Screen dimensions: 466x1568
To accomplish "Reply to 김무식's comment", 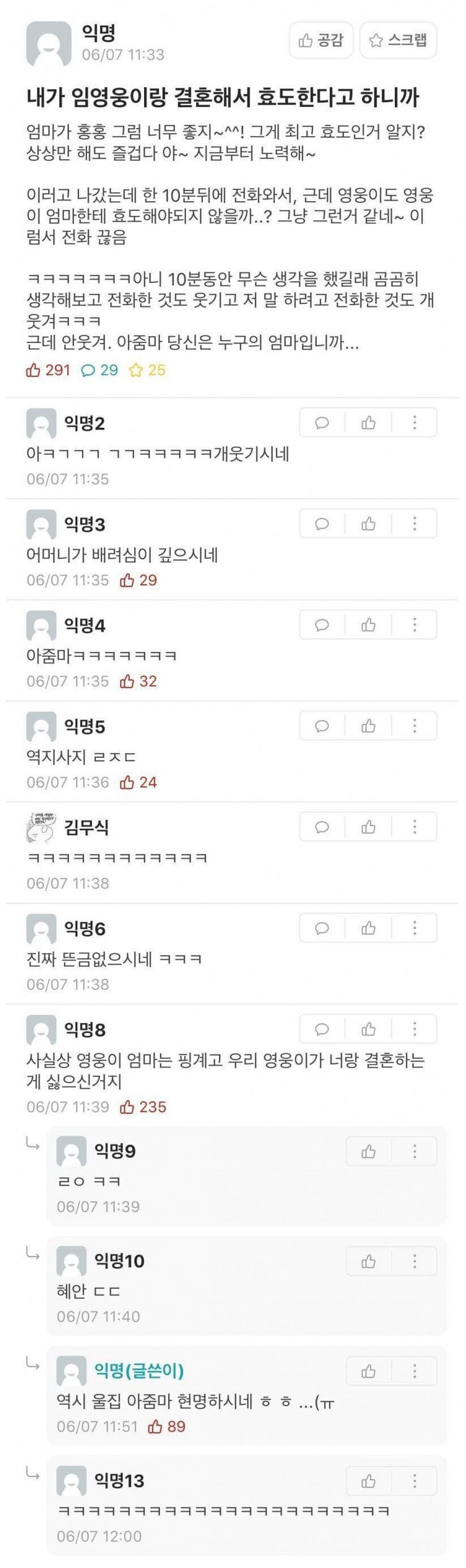I will [322, 827].
